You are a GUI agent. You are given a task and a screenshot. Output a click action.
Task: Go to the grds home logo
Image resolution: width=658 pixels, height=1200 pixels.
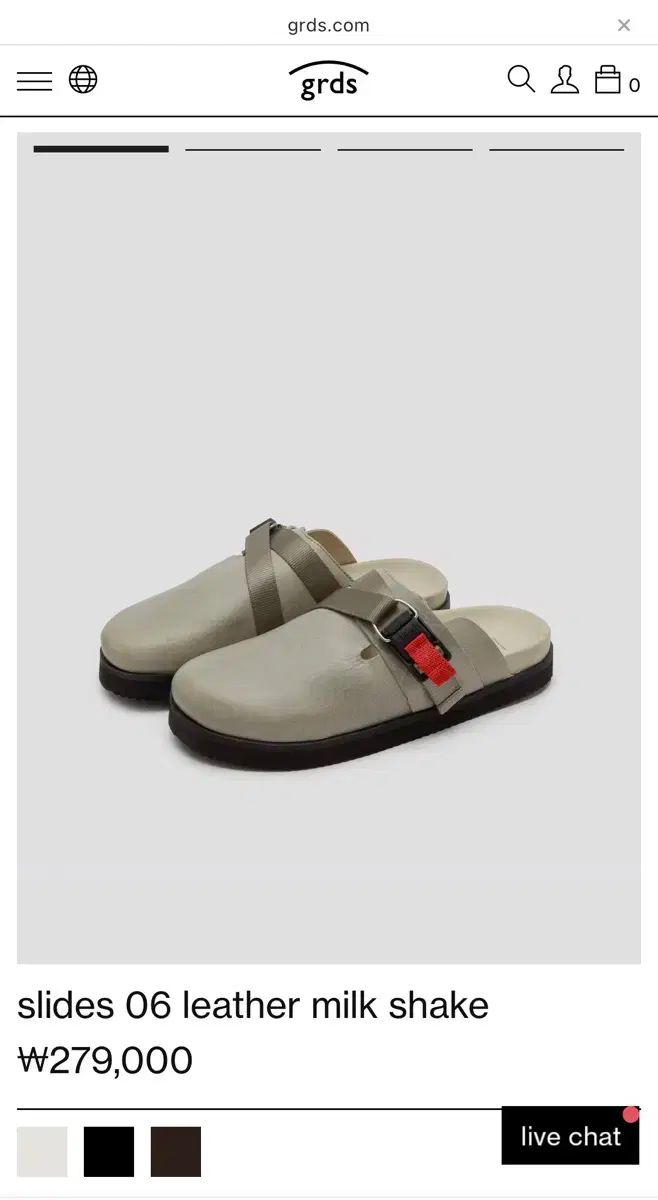(x=328, y=80)
